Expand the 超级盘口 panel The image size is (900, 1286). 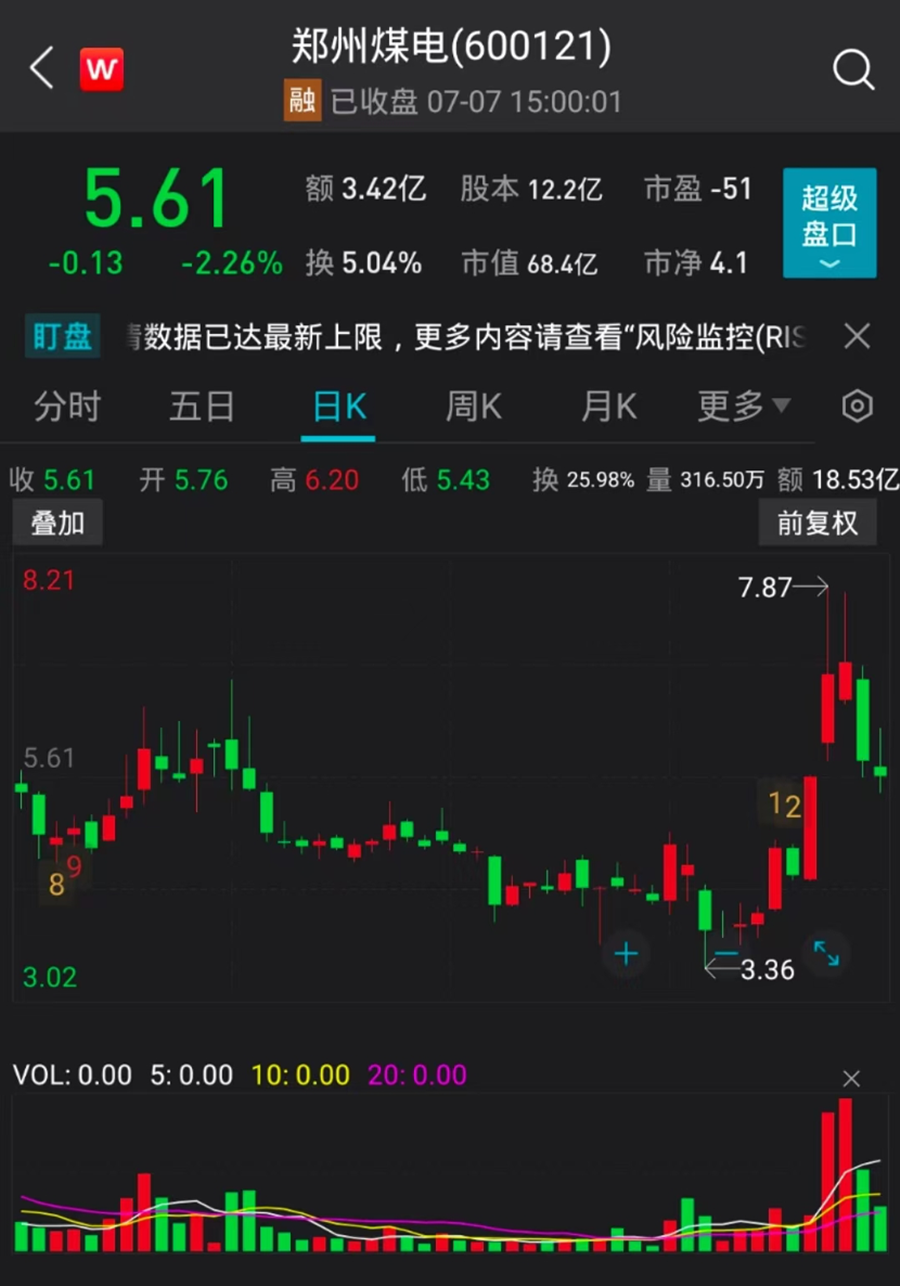click(x=829, y=223)
